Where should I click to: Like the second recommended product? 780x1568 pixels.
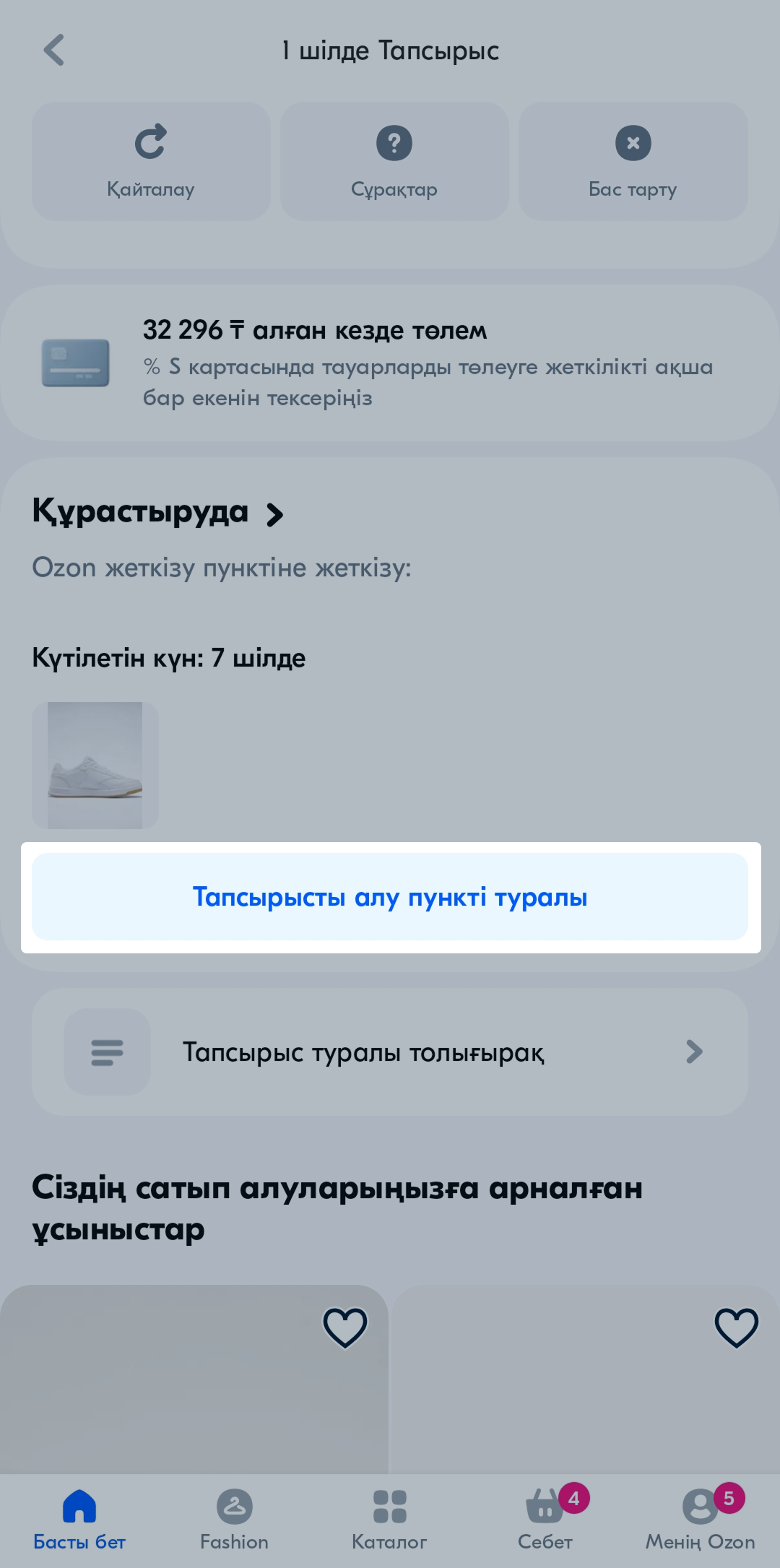(736, 1327)
